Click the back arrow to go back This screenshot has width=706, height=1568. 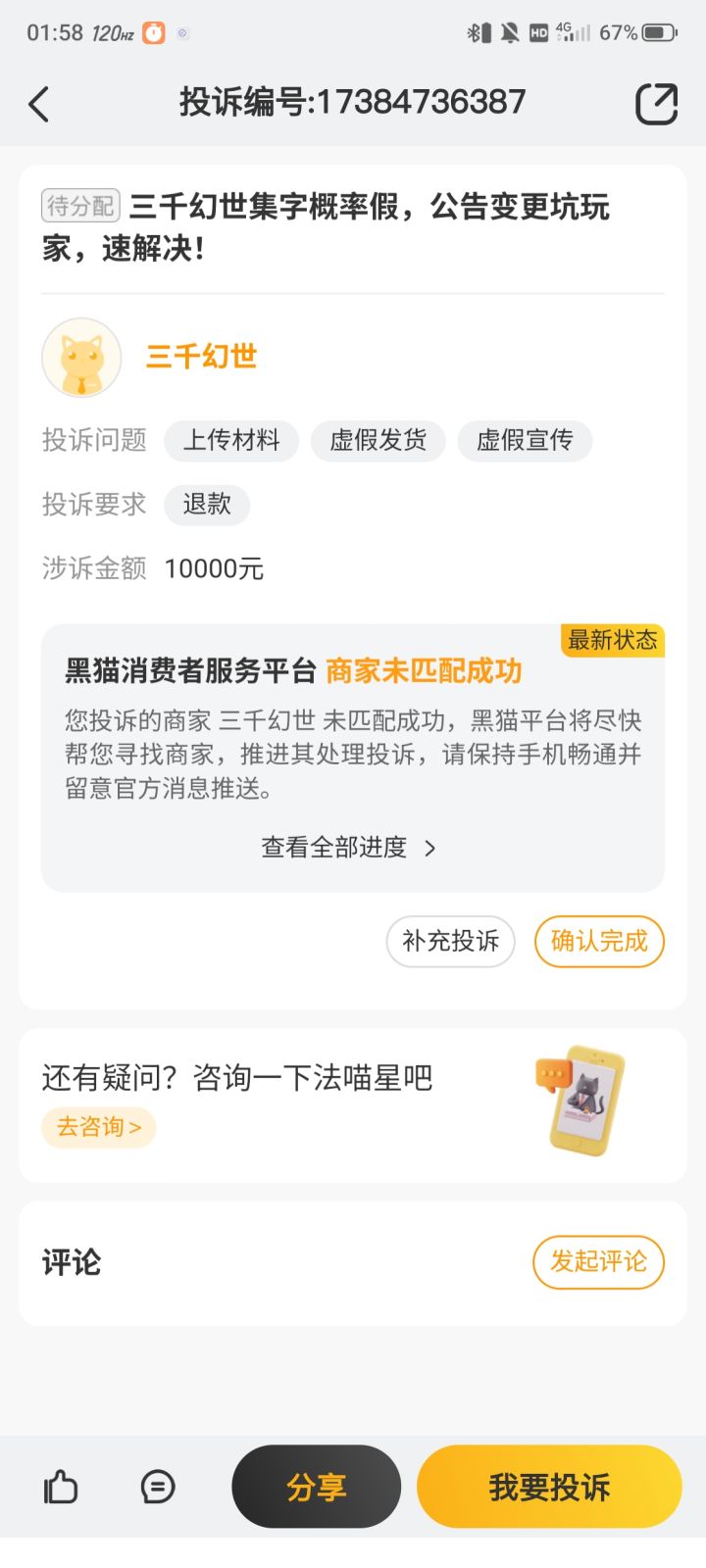(x=39, y=103)
